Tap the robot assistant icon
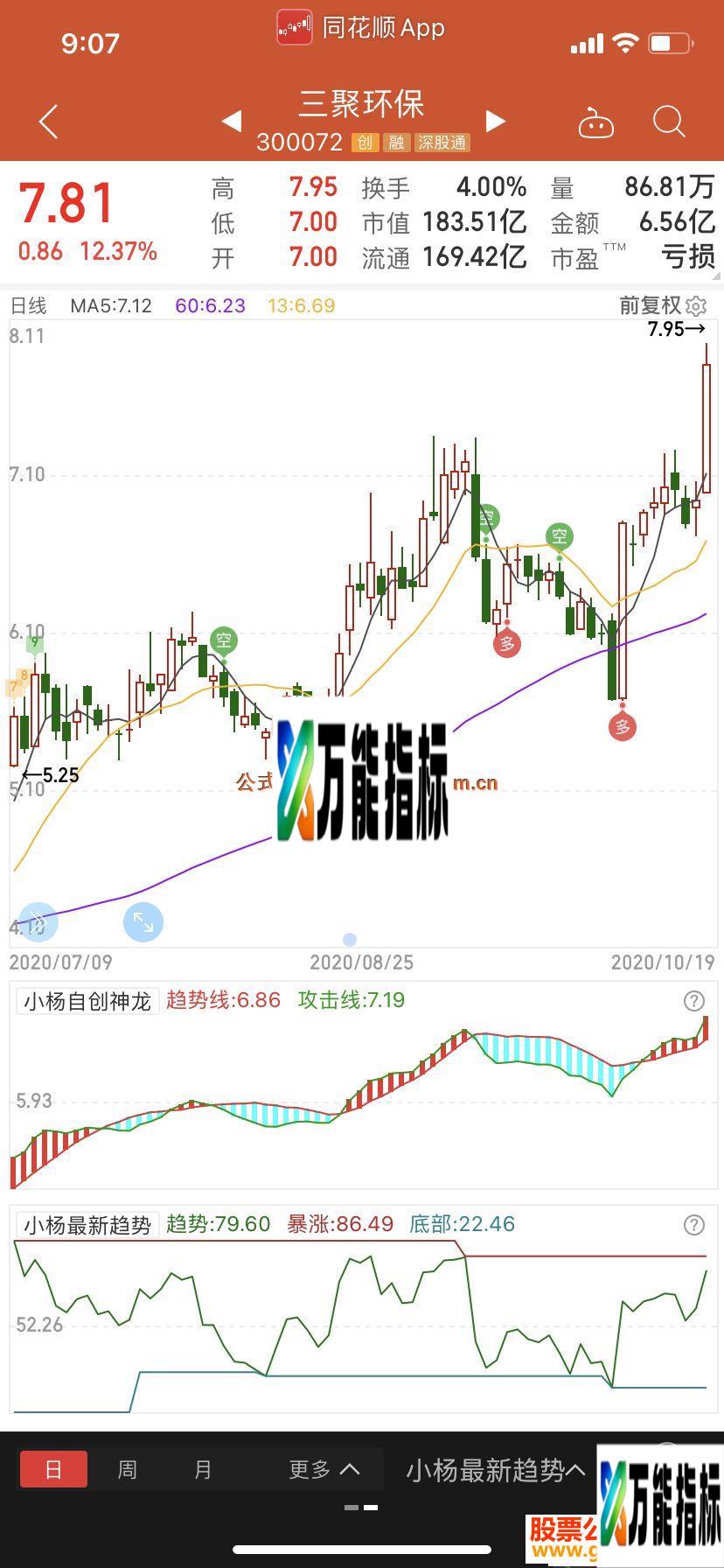The image size is (724, 1568). pyautogui.click(x=597, y=124)
